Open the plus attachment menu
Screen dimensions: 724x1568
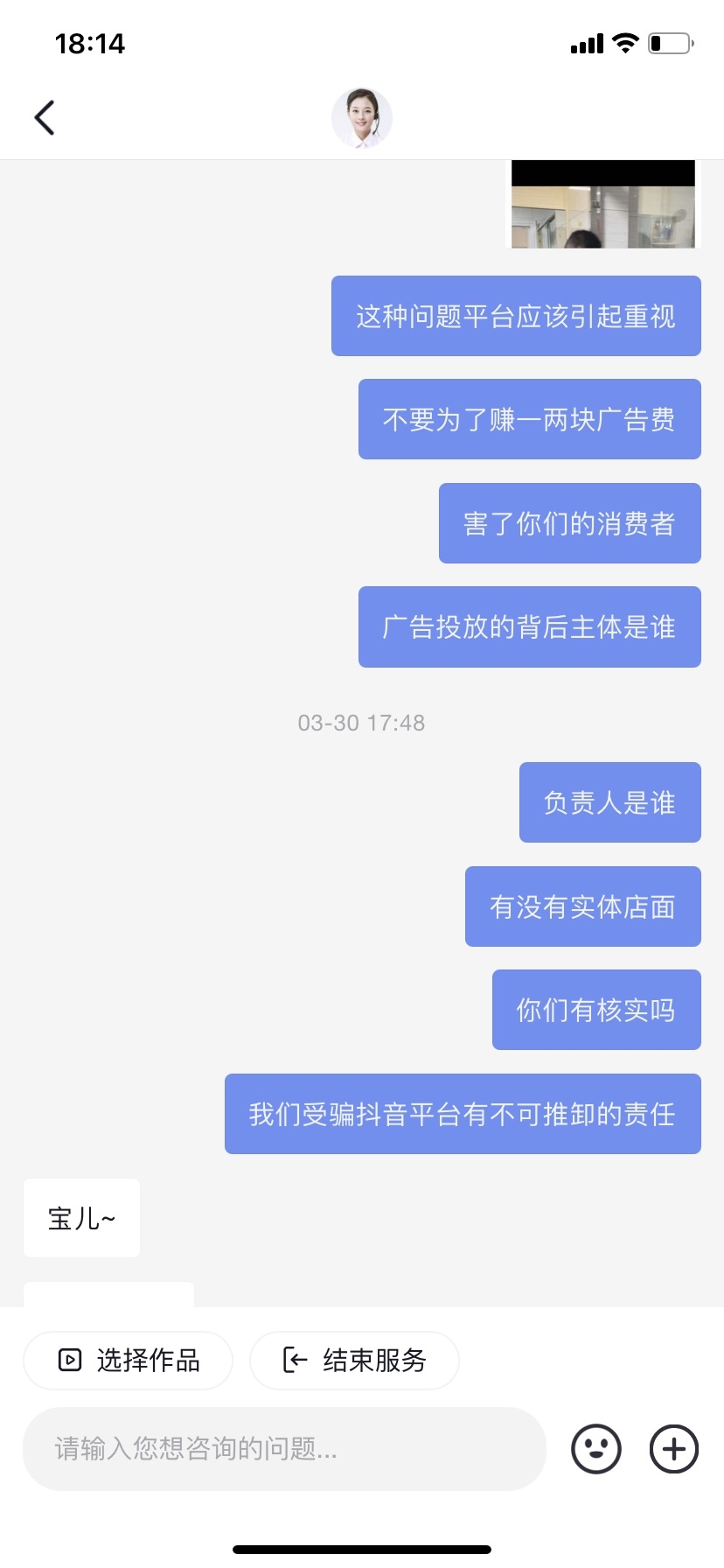point(673,1449)
